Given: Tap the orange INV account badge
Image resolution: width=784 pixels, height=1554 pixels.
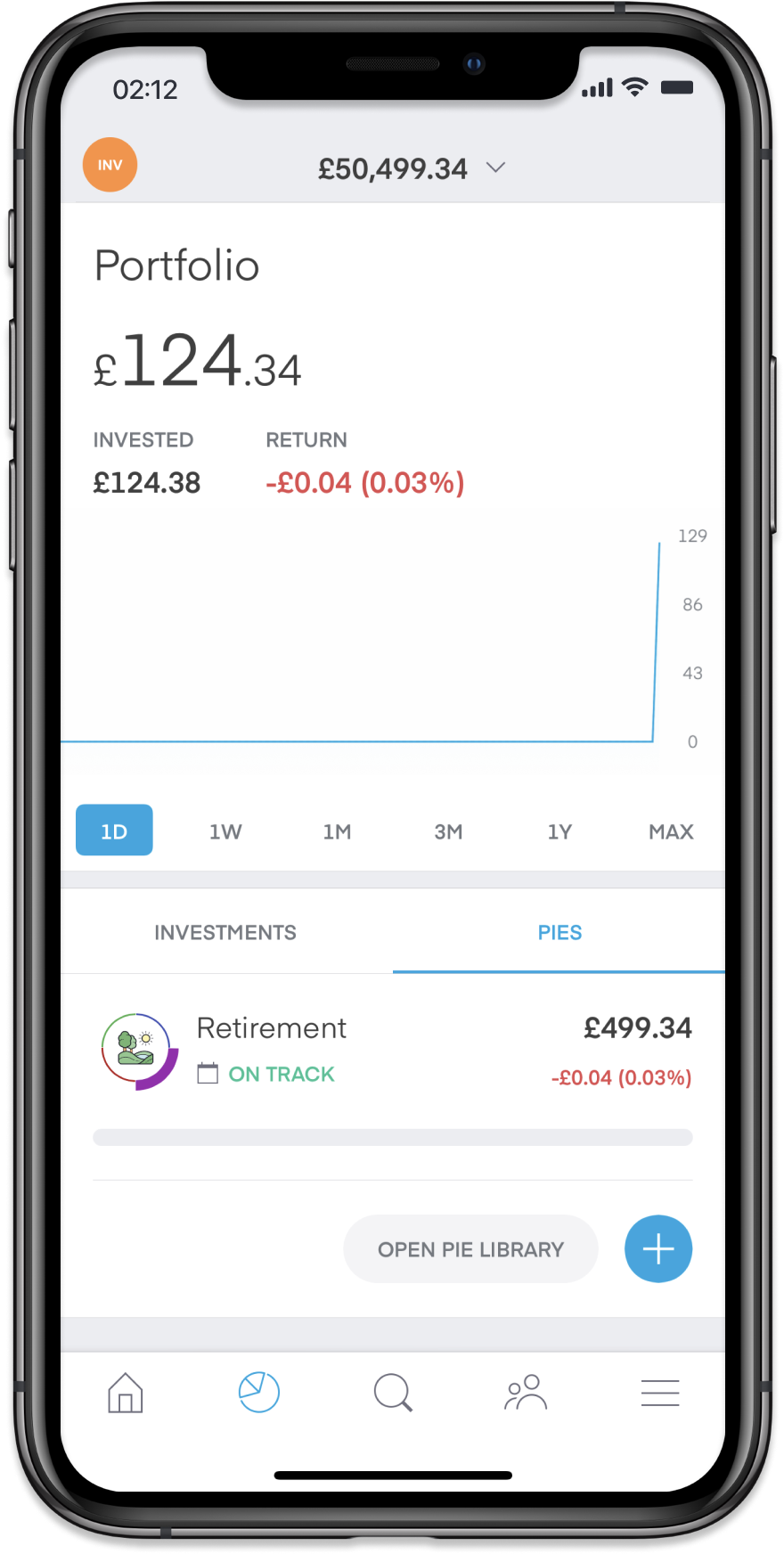Looking at the screenshot, I should click(110, 165).
